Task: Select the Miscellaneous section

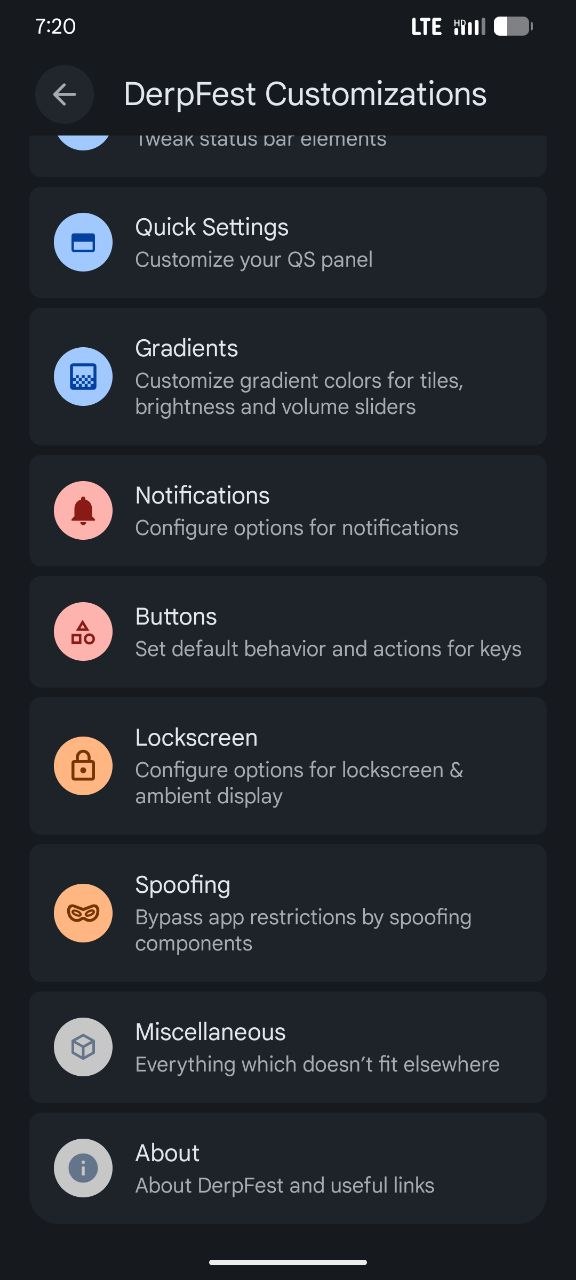Action: click(x=288, y=1047)
